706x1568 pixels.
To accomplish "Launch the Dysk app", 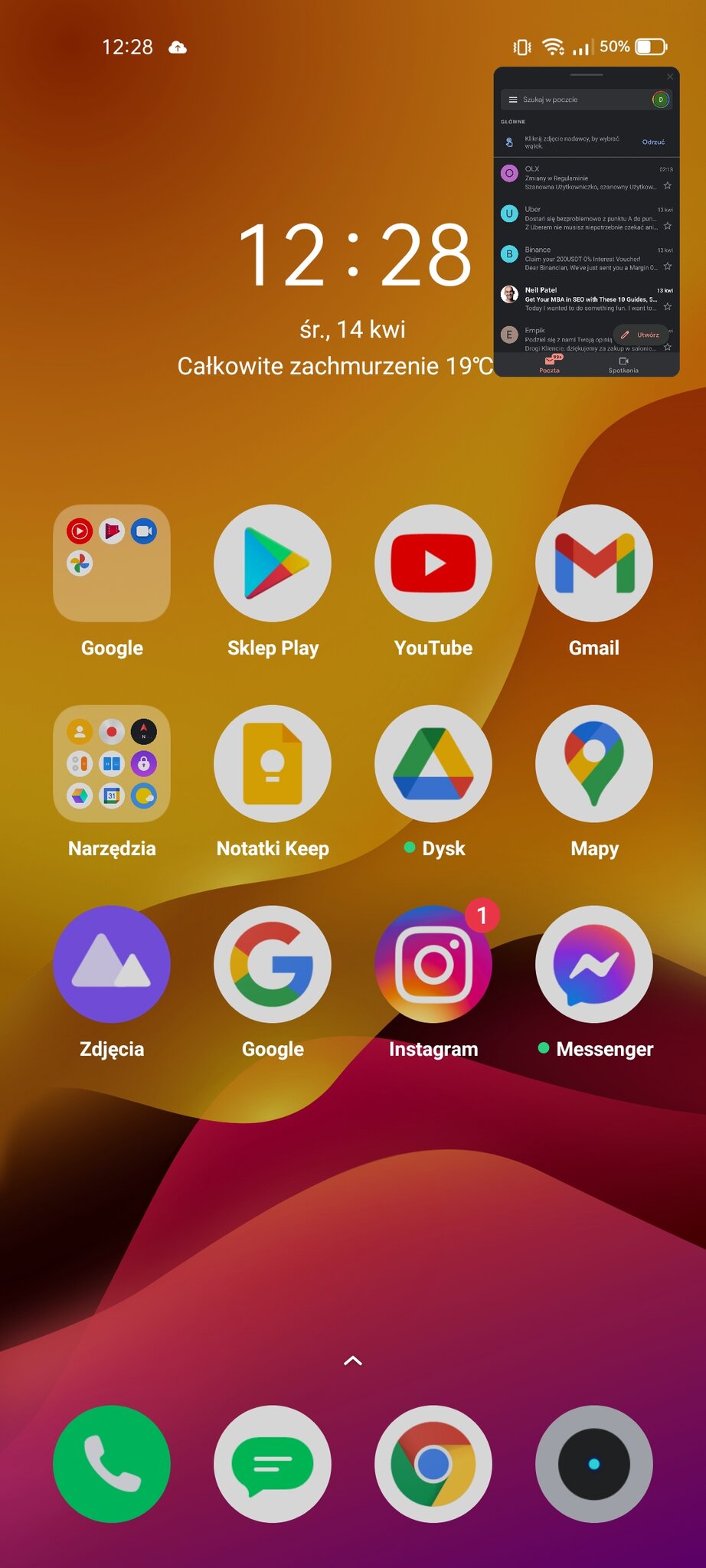I will click(433, 764).
